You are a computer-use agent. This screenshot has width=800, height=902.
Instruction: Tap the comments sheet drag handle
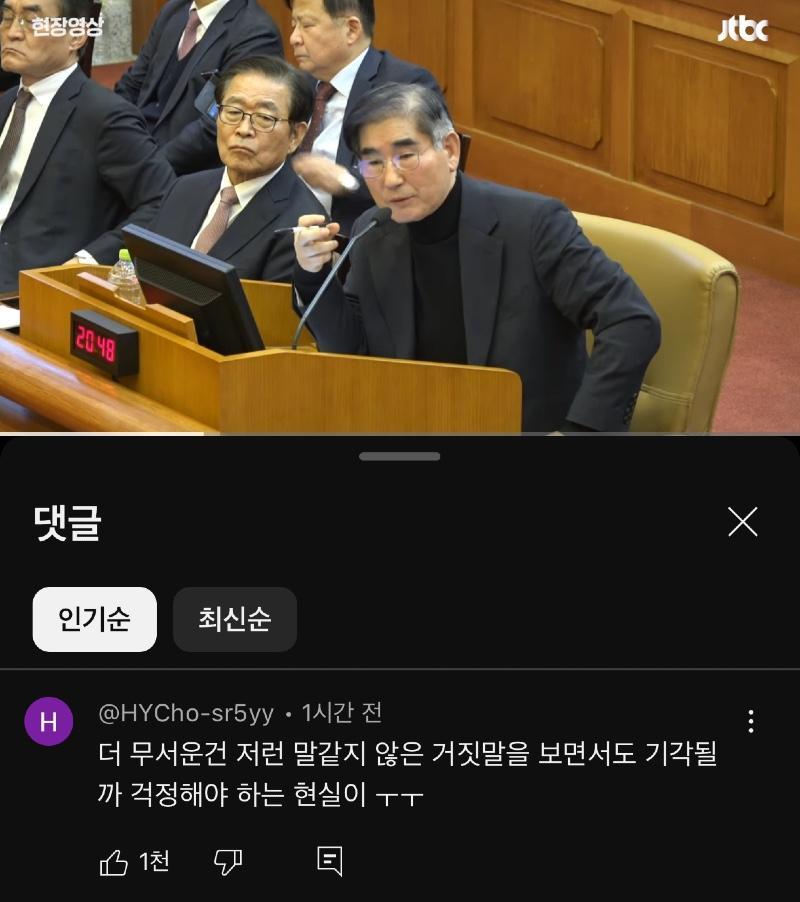click(x=400, y=456)
